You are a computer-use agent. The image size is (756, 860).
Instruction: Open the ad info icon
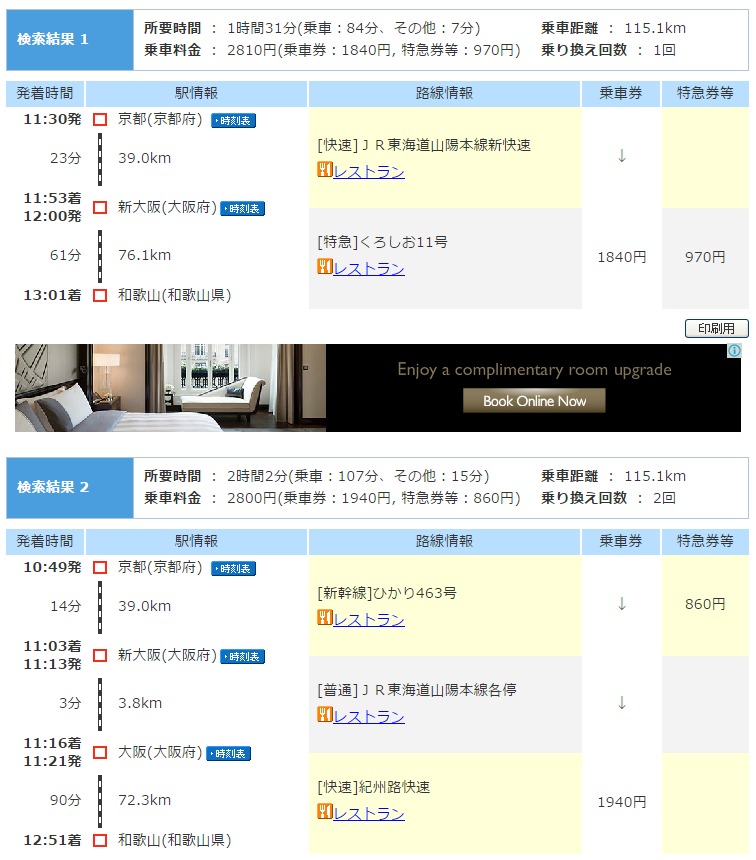click(734, 351)
